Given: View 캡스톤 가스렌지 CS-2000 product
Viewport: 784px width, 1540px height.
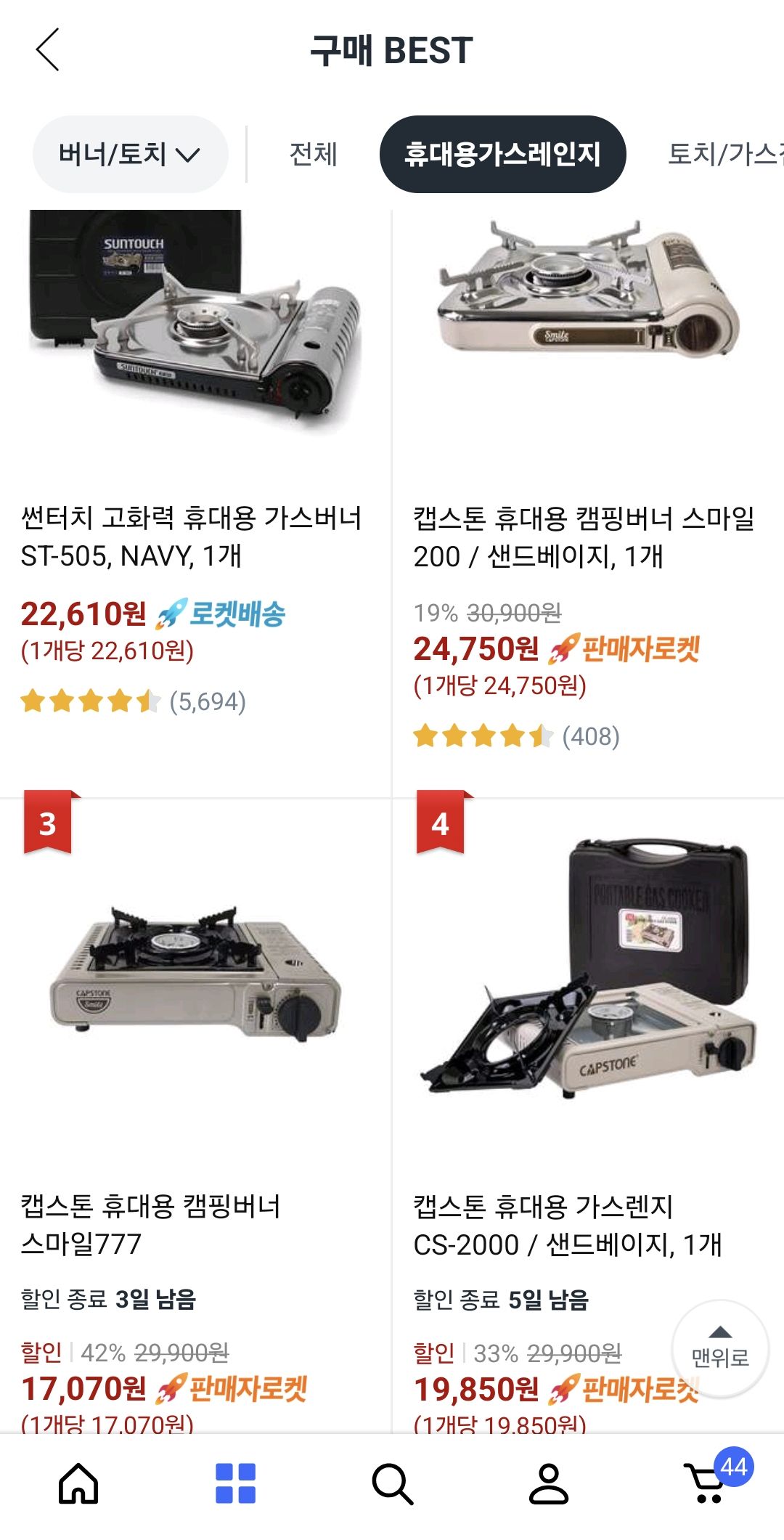Looking at the screenshot, I should (566, 1225).
